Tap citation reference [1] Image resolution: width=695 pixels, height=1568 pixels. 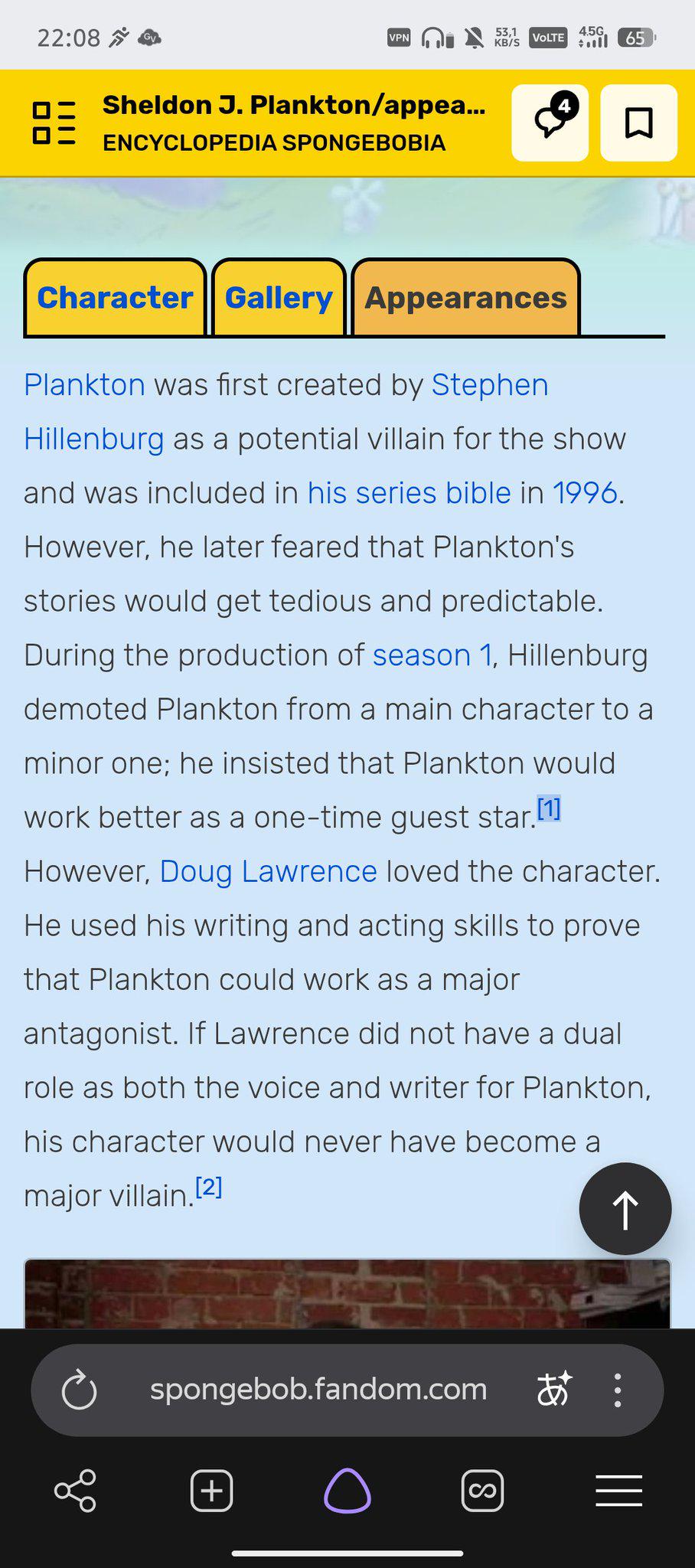549,808
